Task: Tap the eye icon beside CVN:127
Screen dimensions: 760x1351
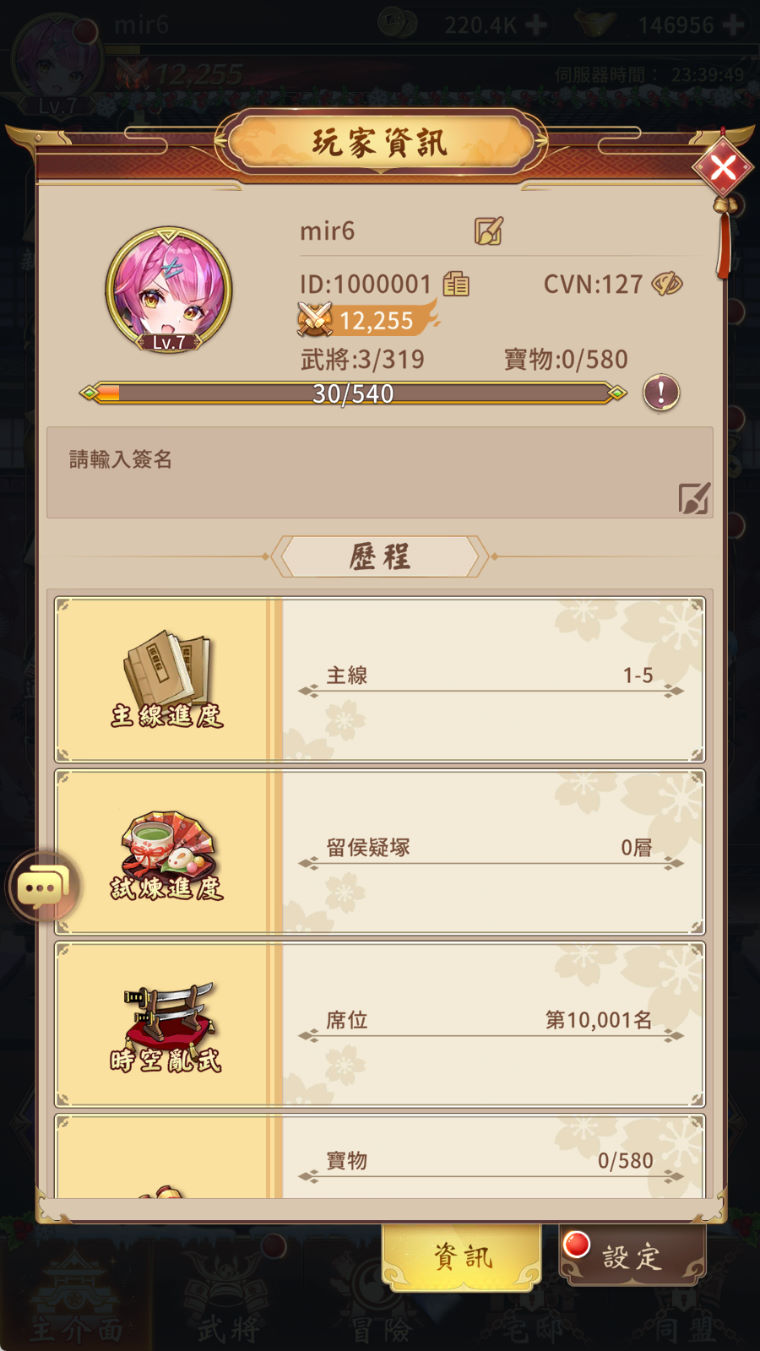Action: (667, 284)
